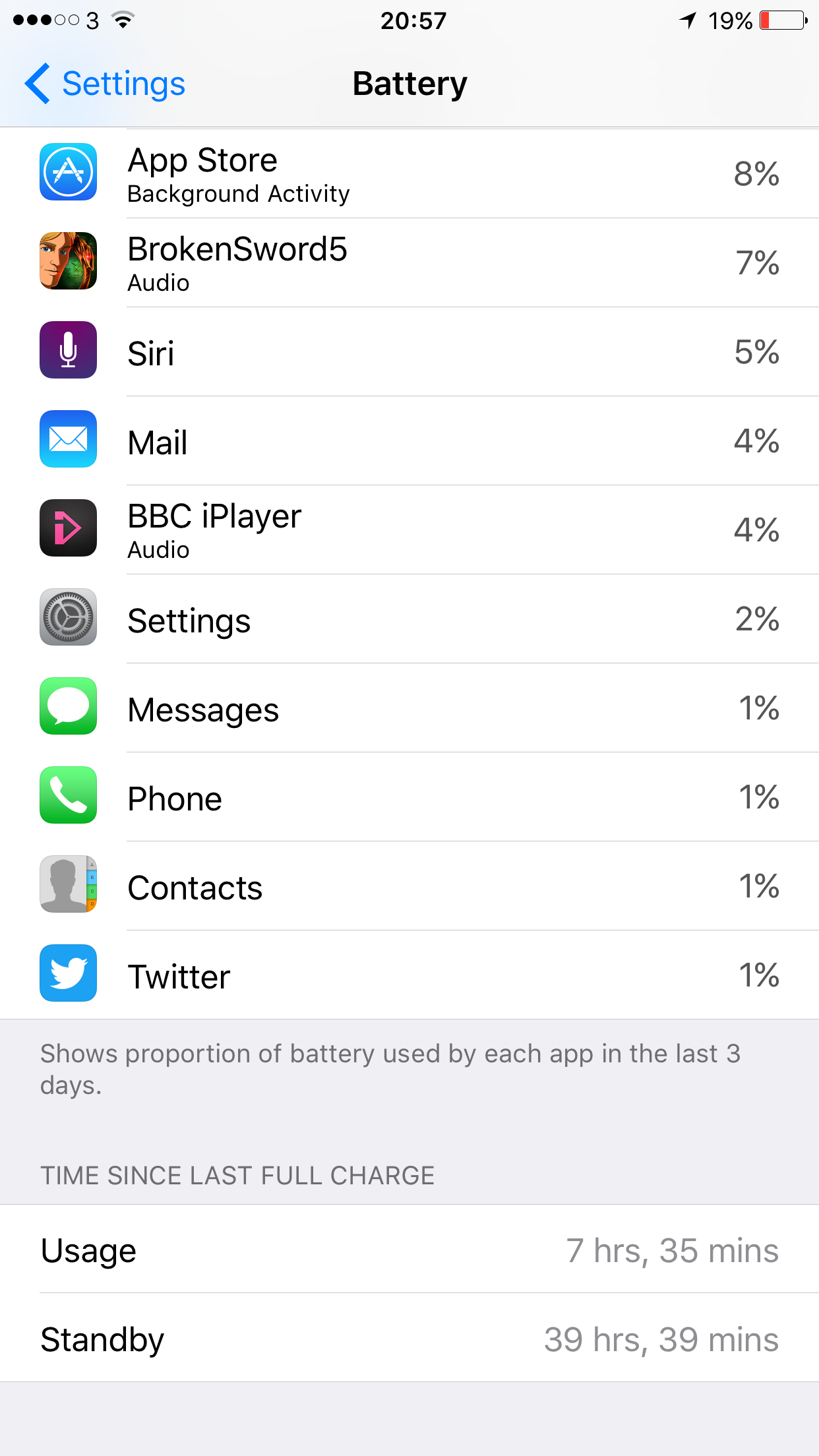The image size is (819, 1456).
Task: Show usage details for BrokenSword5
Action: (x=409, y=263)
